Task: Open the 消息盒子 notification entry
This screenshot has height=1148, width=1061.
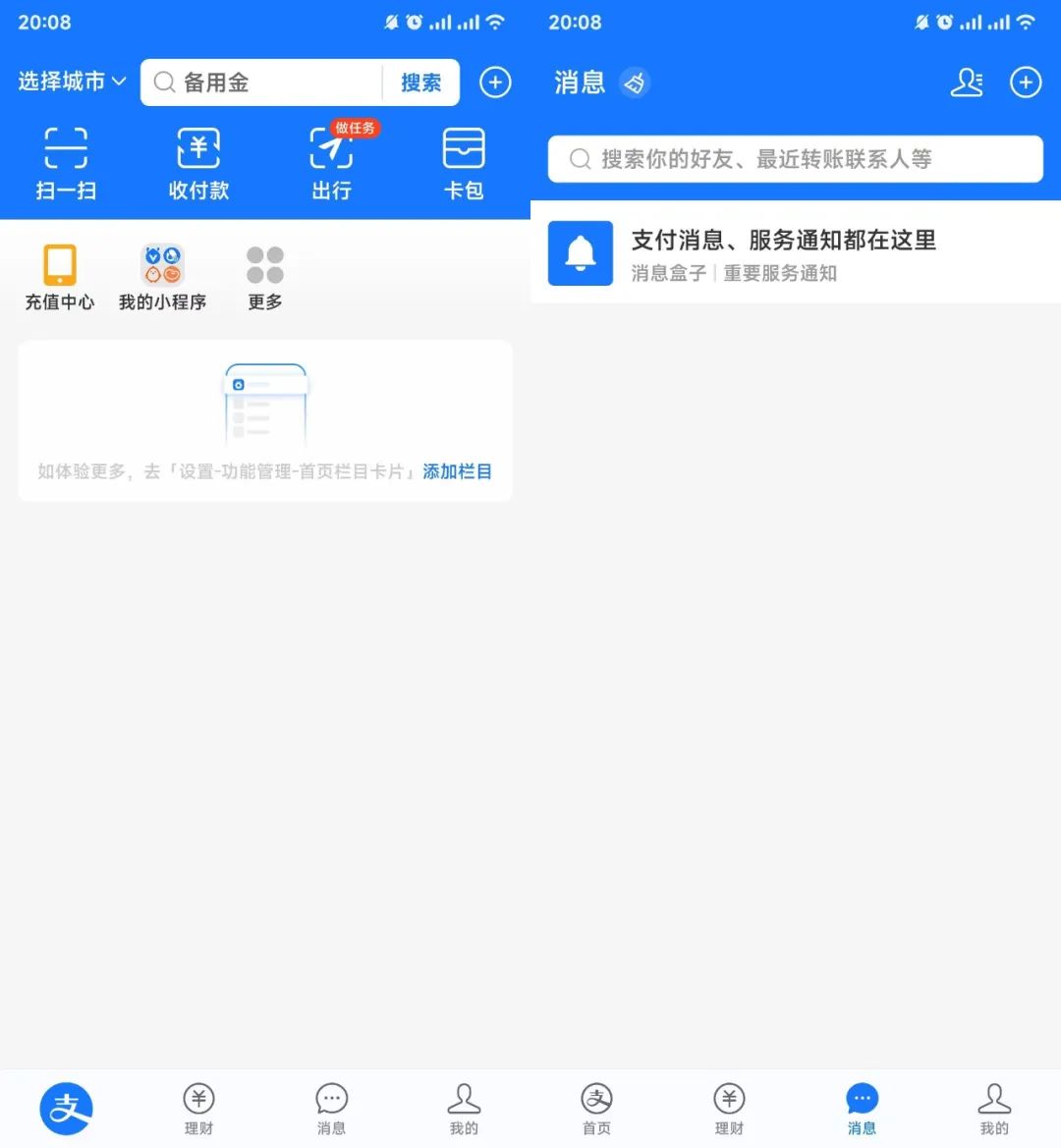Action: (796, 252)
